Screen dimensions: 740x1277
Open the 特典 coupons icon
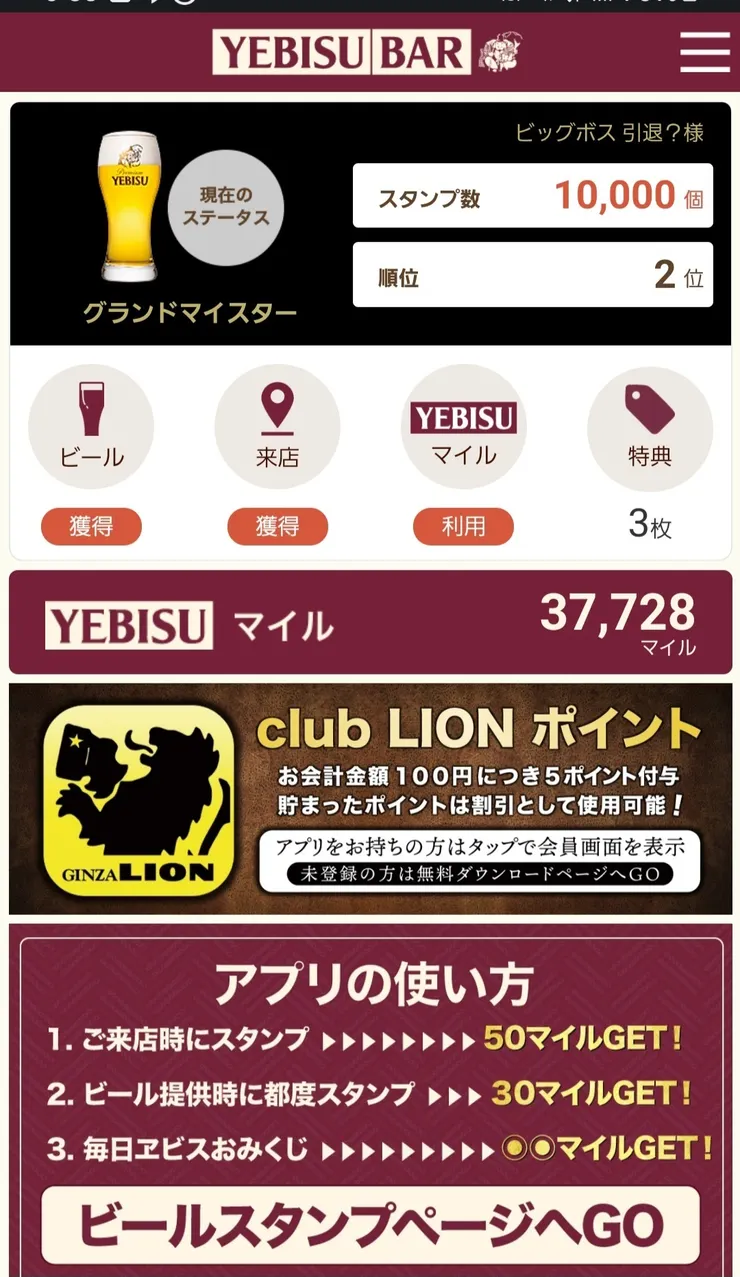[x=649, y=430]
